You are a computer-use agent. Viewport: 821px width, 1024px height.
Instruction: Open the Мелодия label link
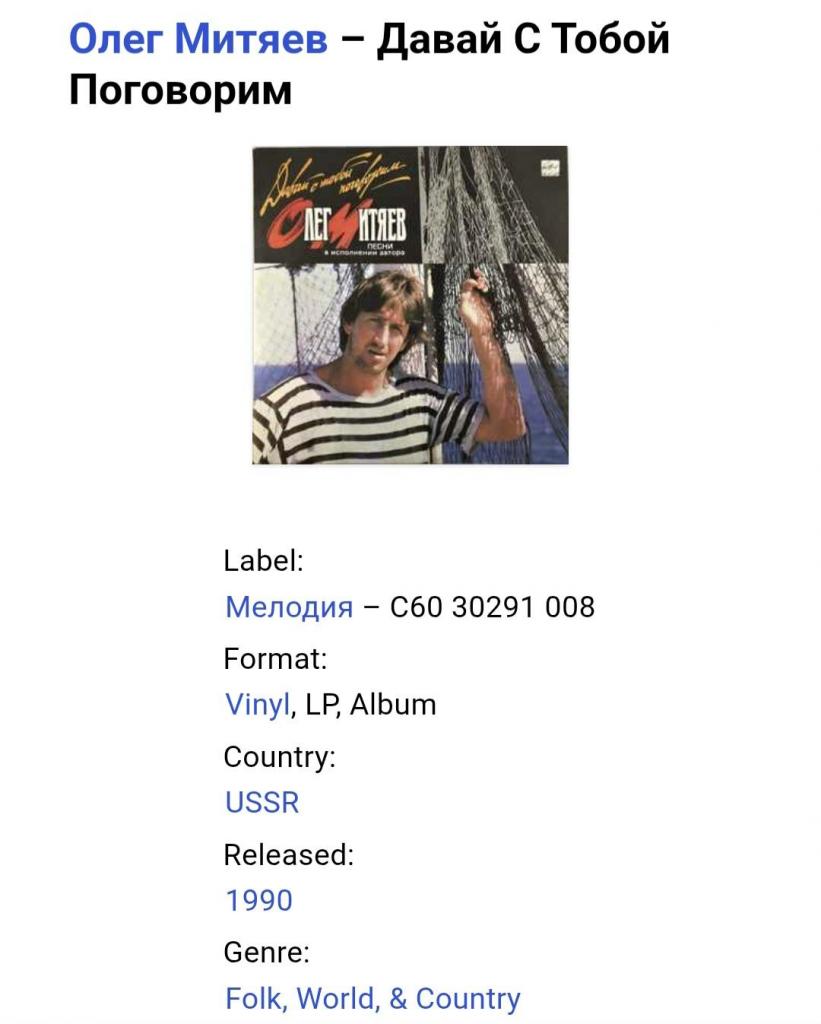(289, 606)
